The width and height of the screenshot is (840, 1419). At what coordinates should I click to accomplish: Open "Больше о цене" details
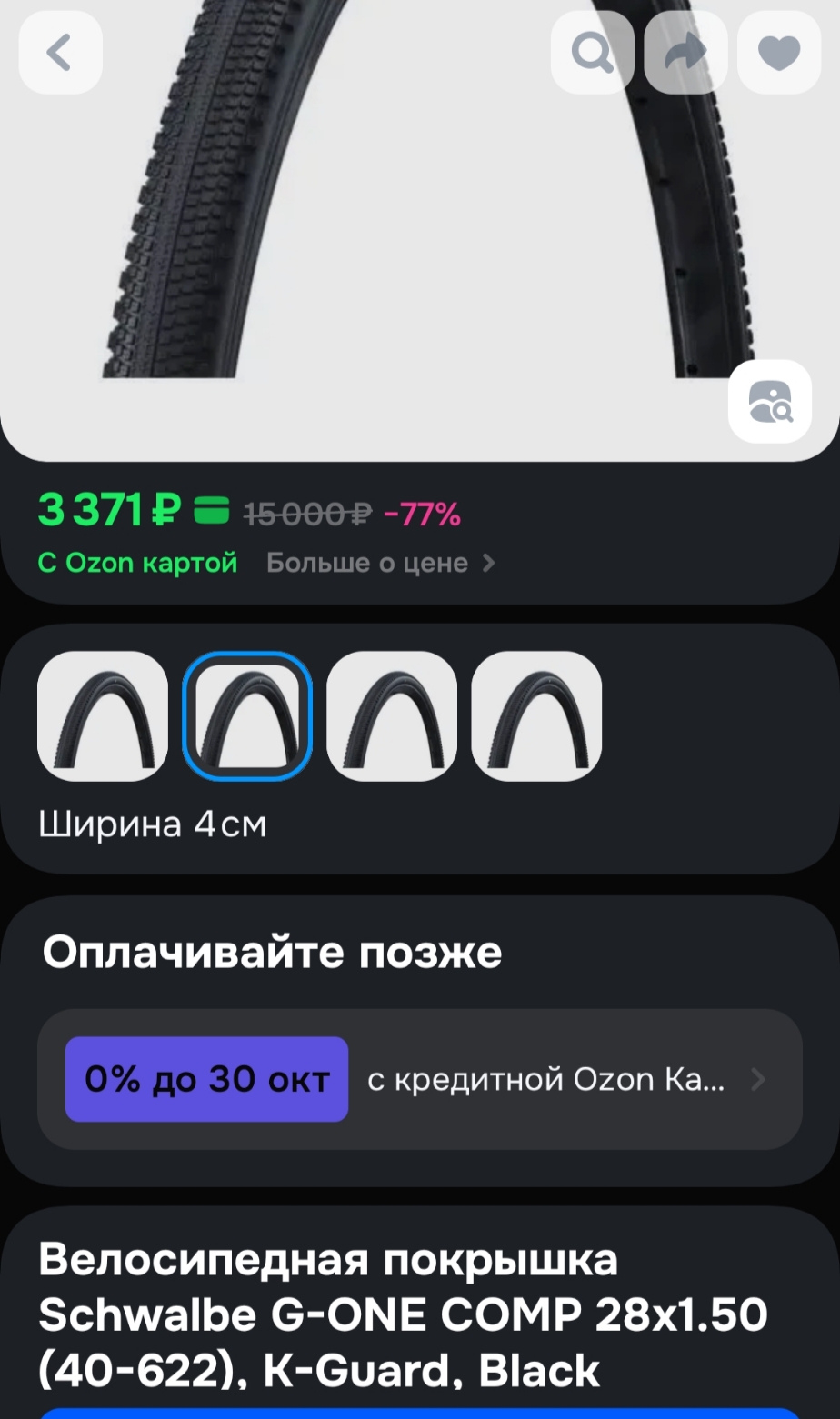380,563
